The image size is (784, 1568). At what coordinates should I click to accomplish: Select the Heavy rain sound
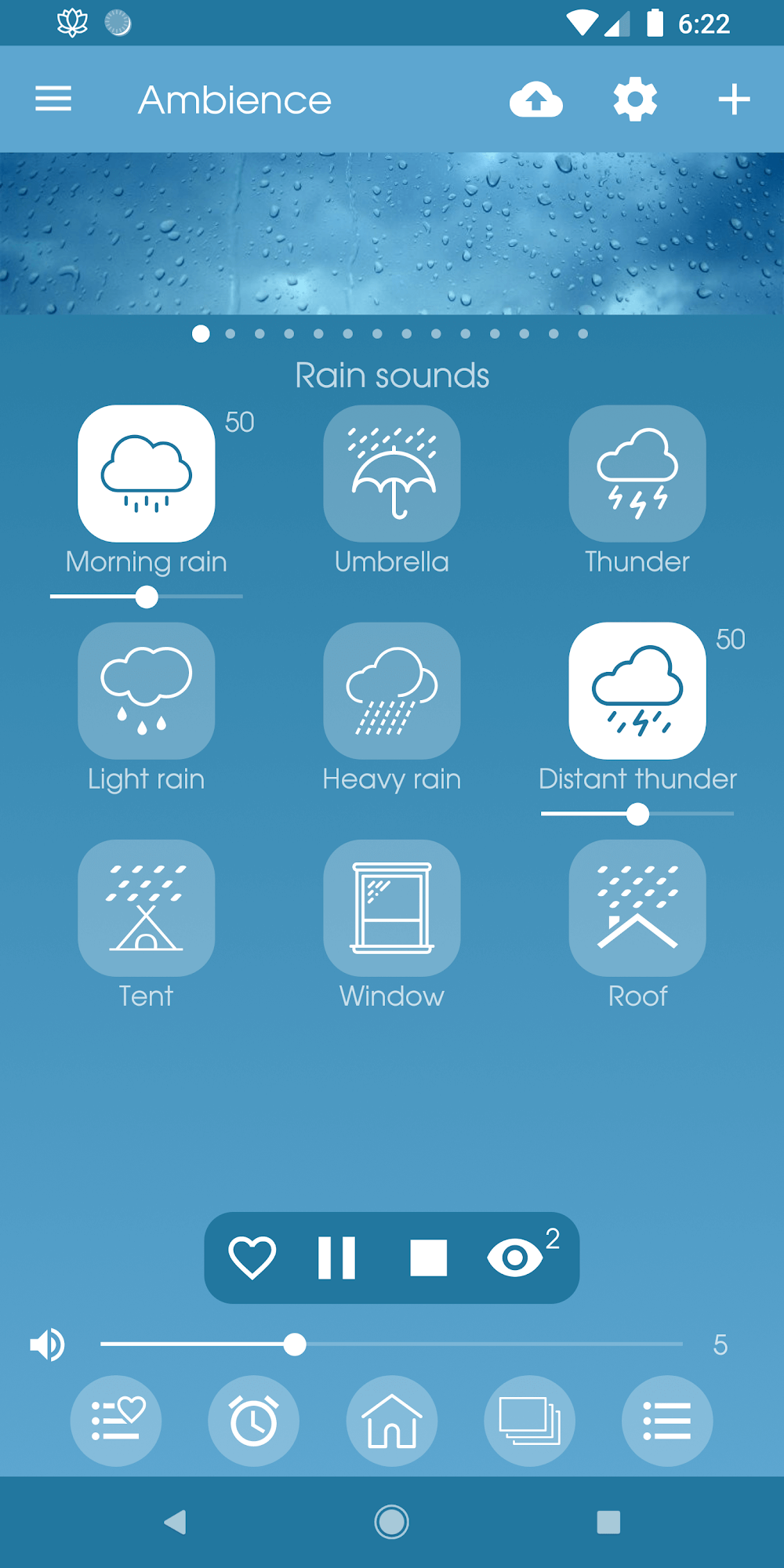[392, 691]
